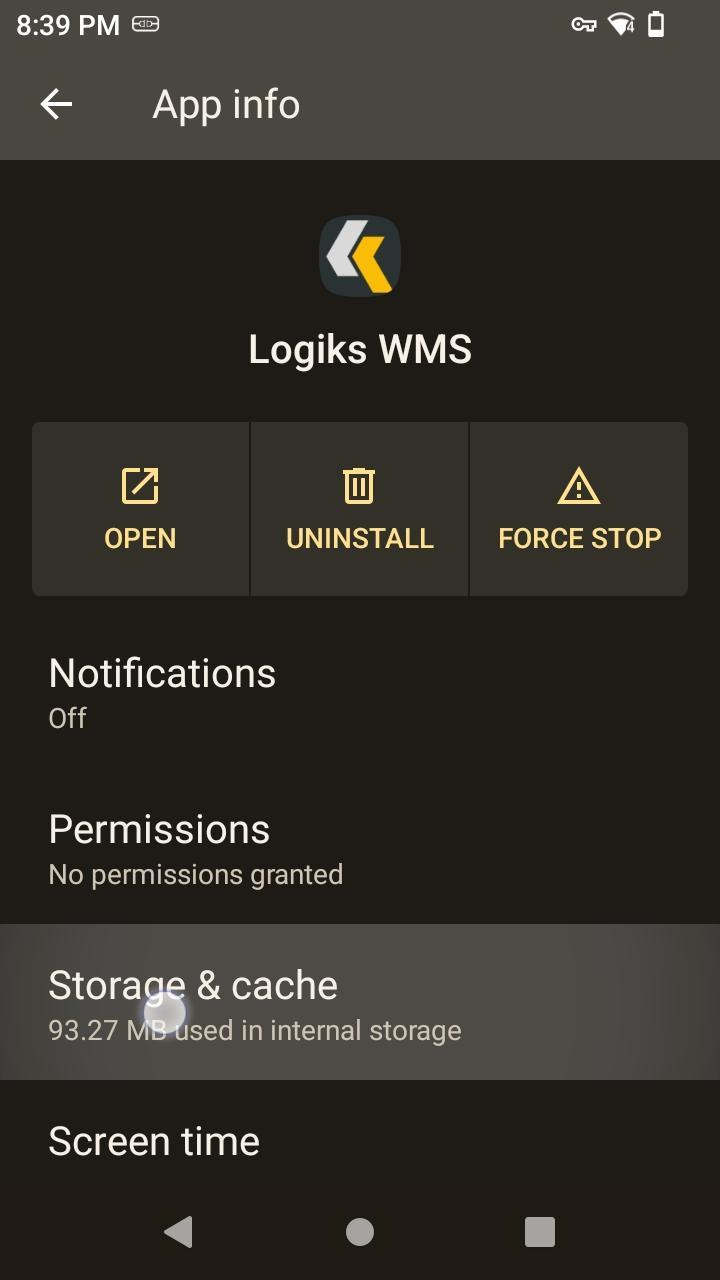
Task: Open the Logiks WMS app
Action: pyautogui.click(x=140, y=510)
